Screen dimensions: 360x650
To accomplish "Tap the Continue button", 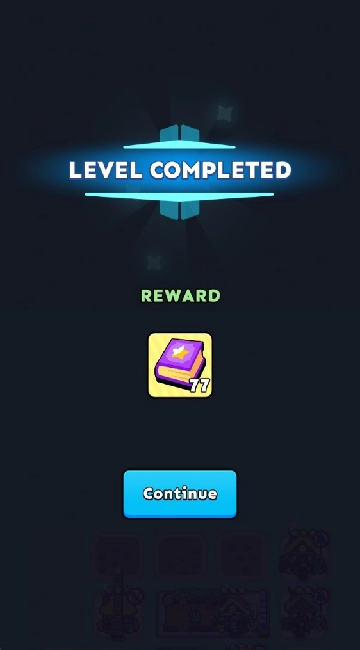I will 180,494.
